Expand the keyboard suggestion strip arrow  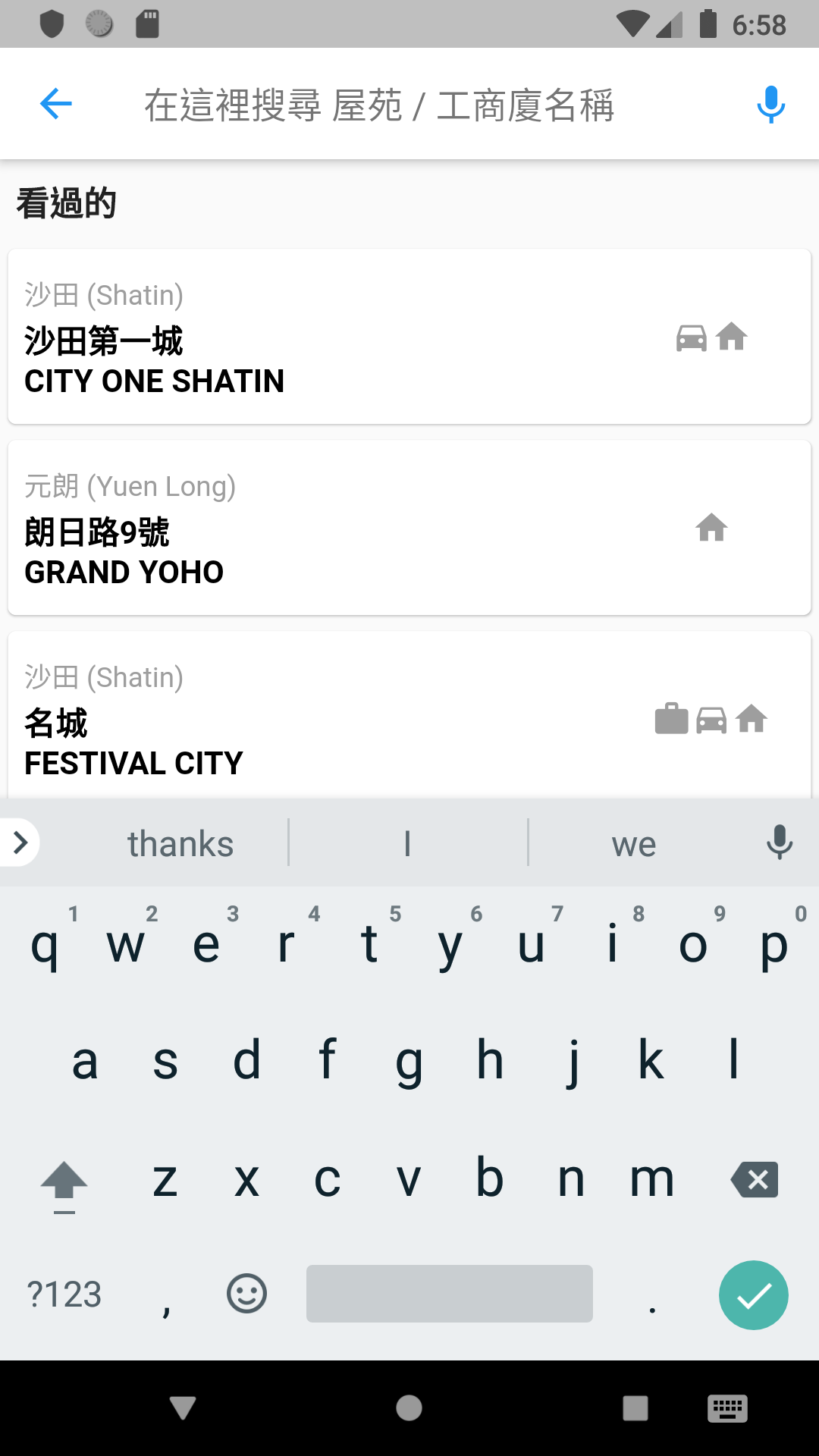[20, 842]
